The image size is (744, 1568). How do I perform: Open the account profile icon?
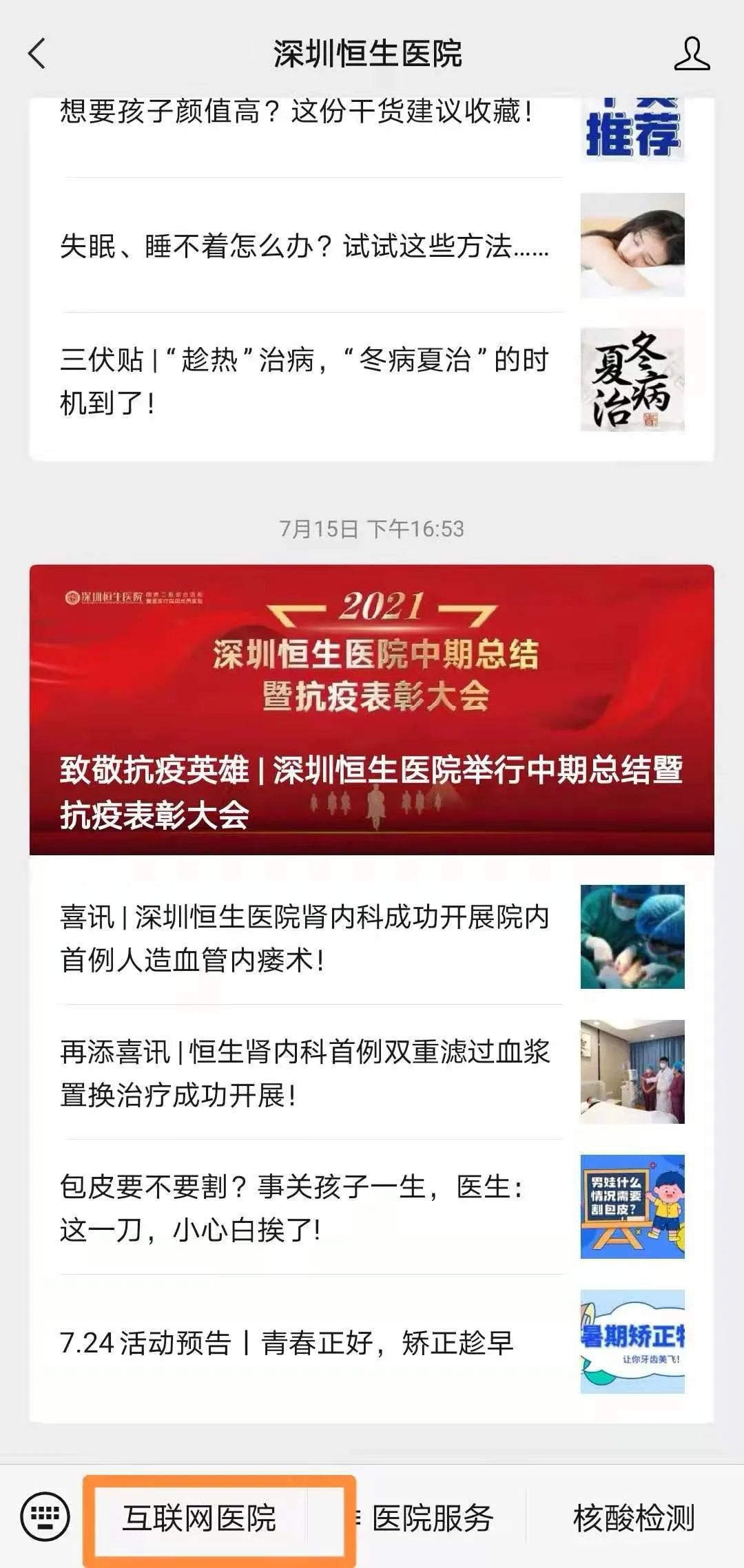tap(692, 54)
